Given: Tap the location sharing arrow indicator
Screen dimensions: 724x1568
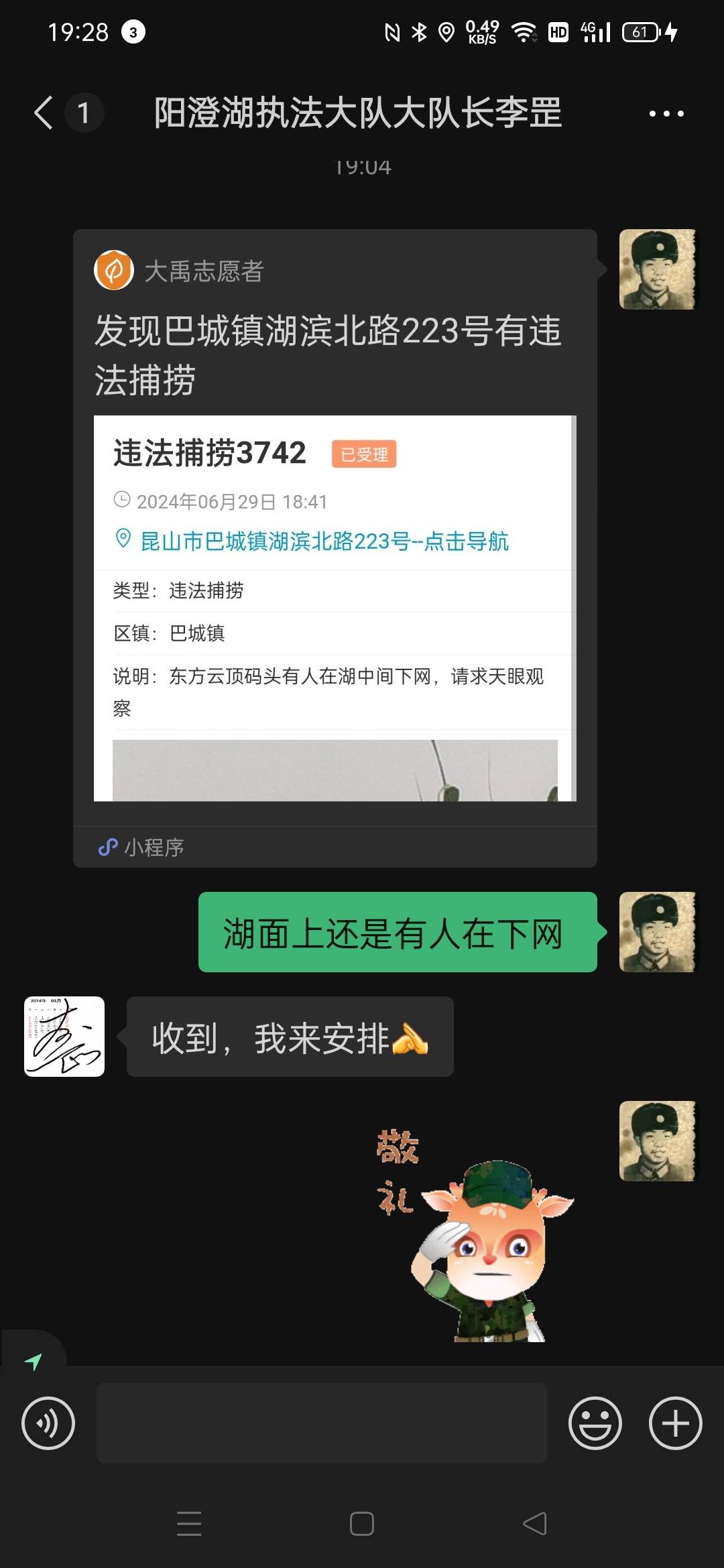Looking at the screenshot, I should coord(34,1360).
